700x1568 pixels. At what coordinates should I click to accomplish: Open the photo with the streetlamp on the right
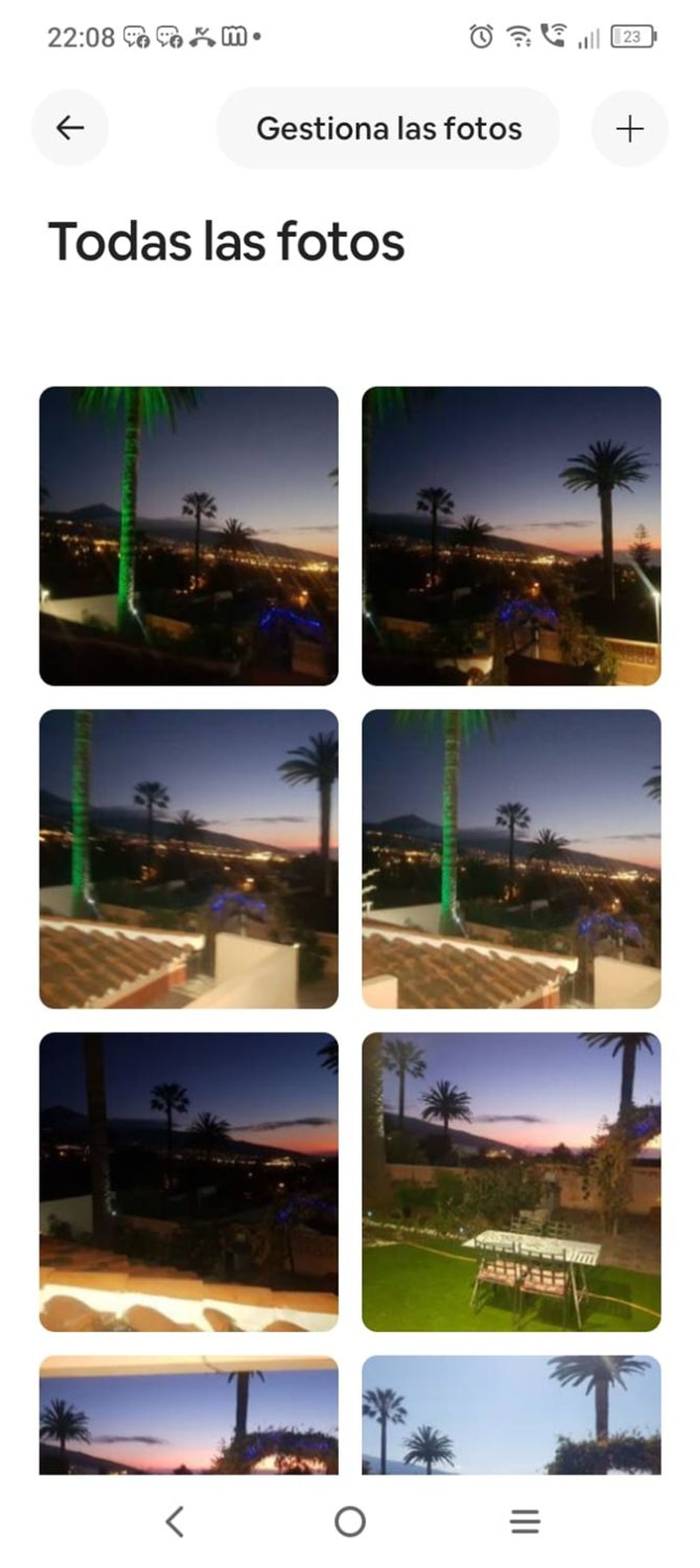point(511,536)
